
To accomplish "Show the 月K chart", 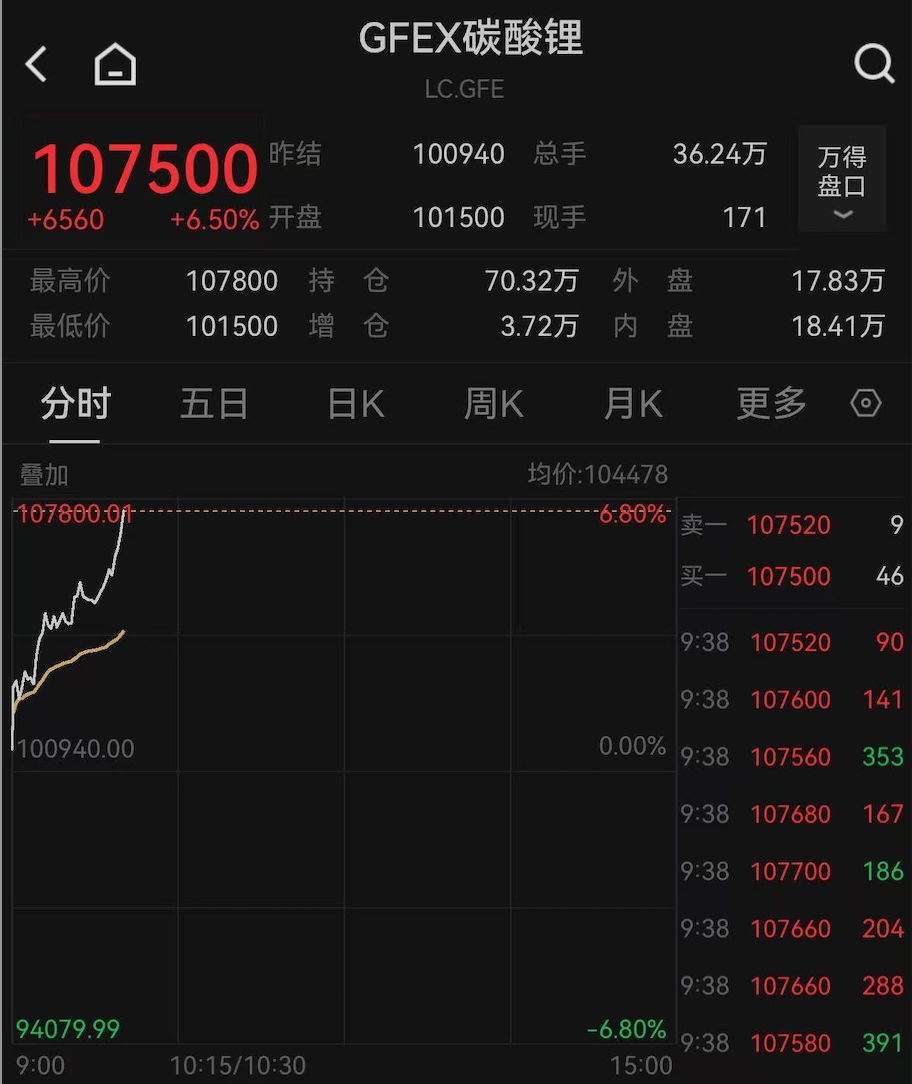I will click(633, 404).
